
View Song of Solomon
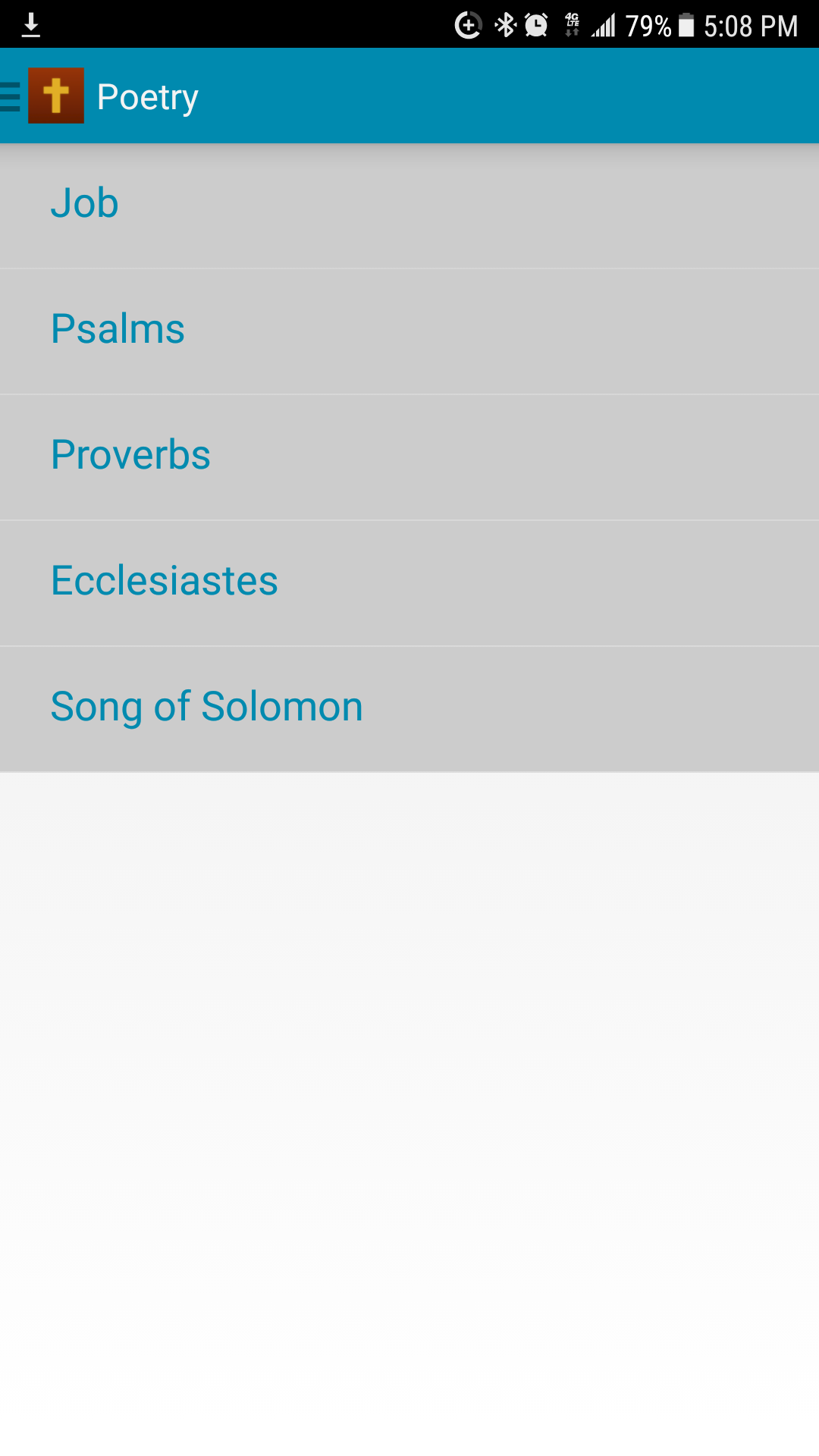point(207,708)
